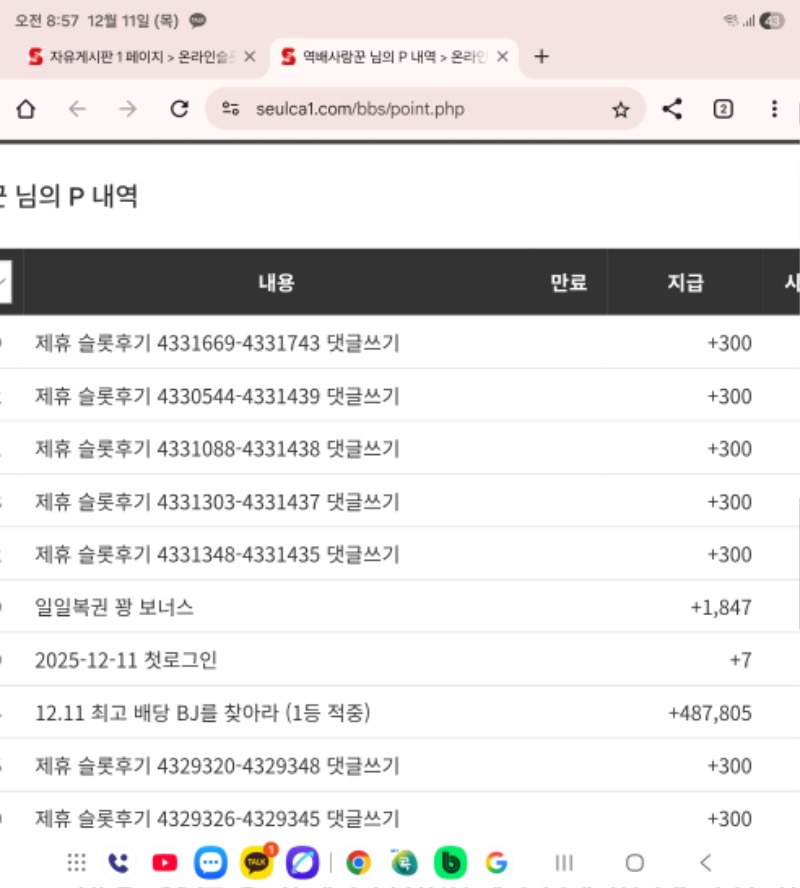This screenshot has height=888, width=800.
Task: Tap the recent apps navigation button
Action: (x=565, y=862)
